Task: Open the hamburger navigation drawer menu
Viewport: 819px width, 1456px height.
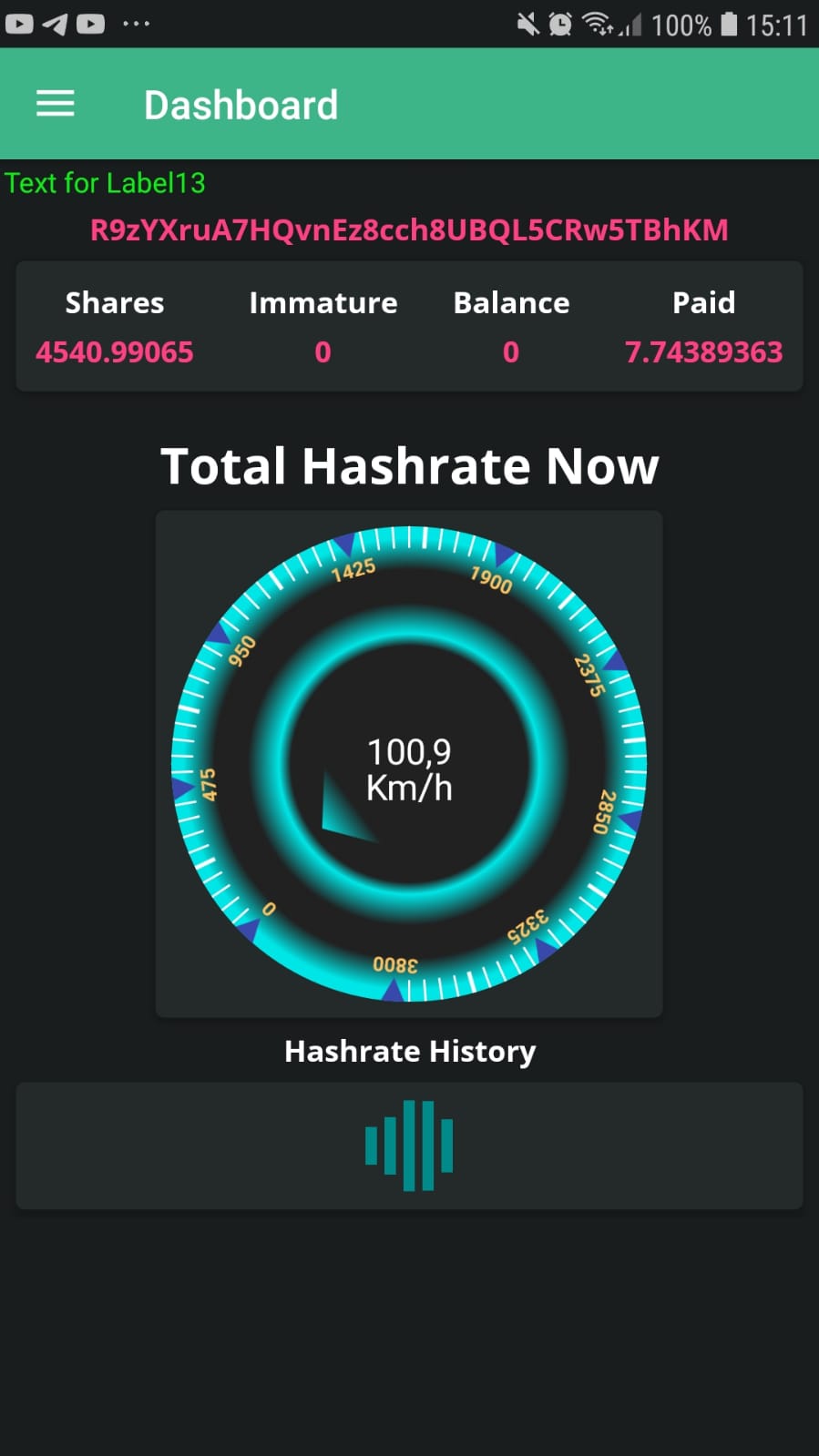Action: pos(55,104)
